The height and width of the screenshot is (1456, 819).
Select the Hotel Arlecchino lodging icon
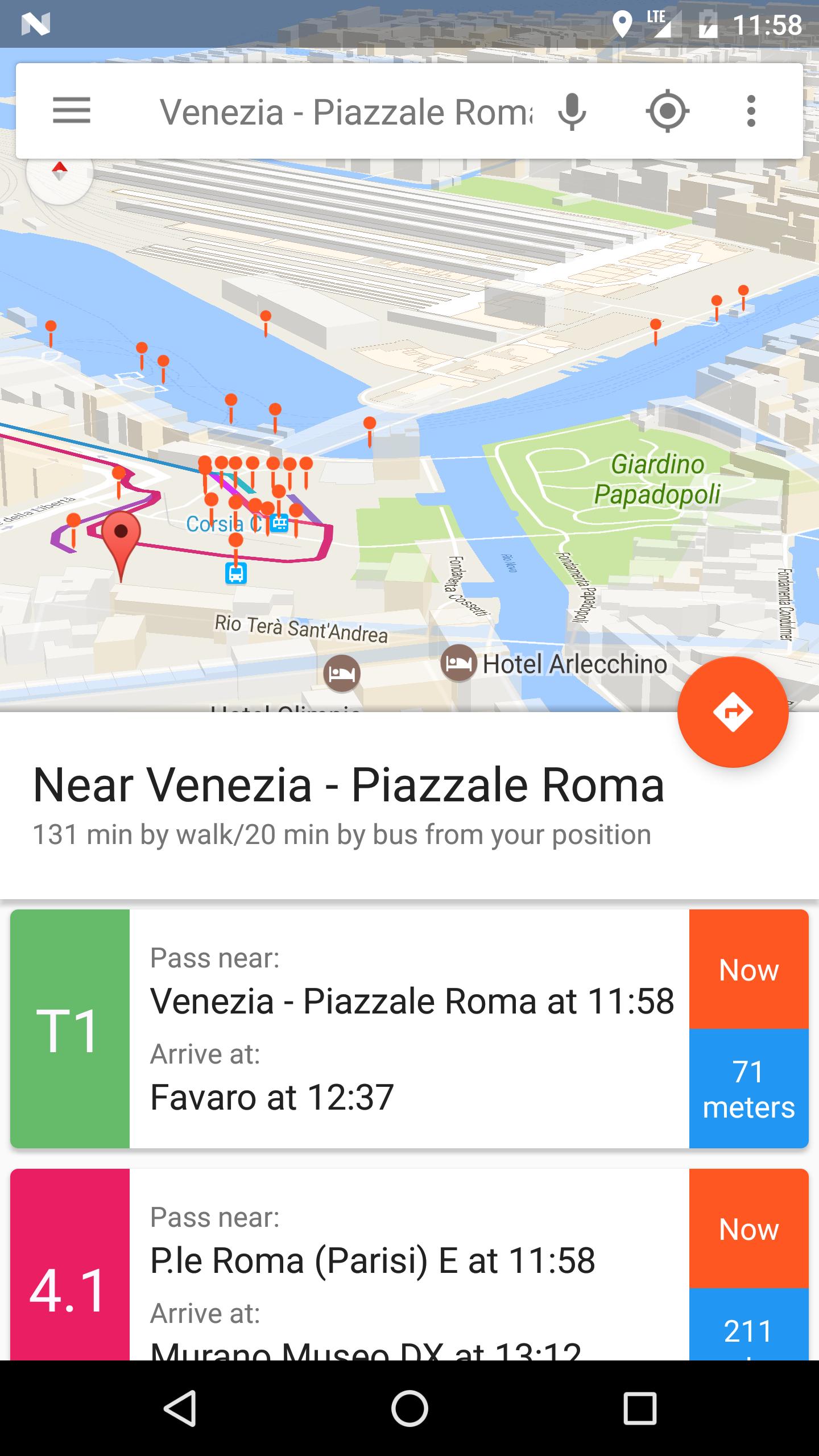coord(458,663)
